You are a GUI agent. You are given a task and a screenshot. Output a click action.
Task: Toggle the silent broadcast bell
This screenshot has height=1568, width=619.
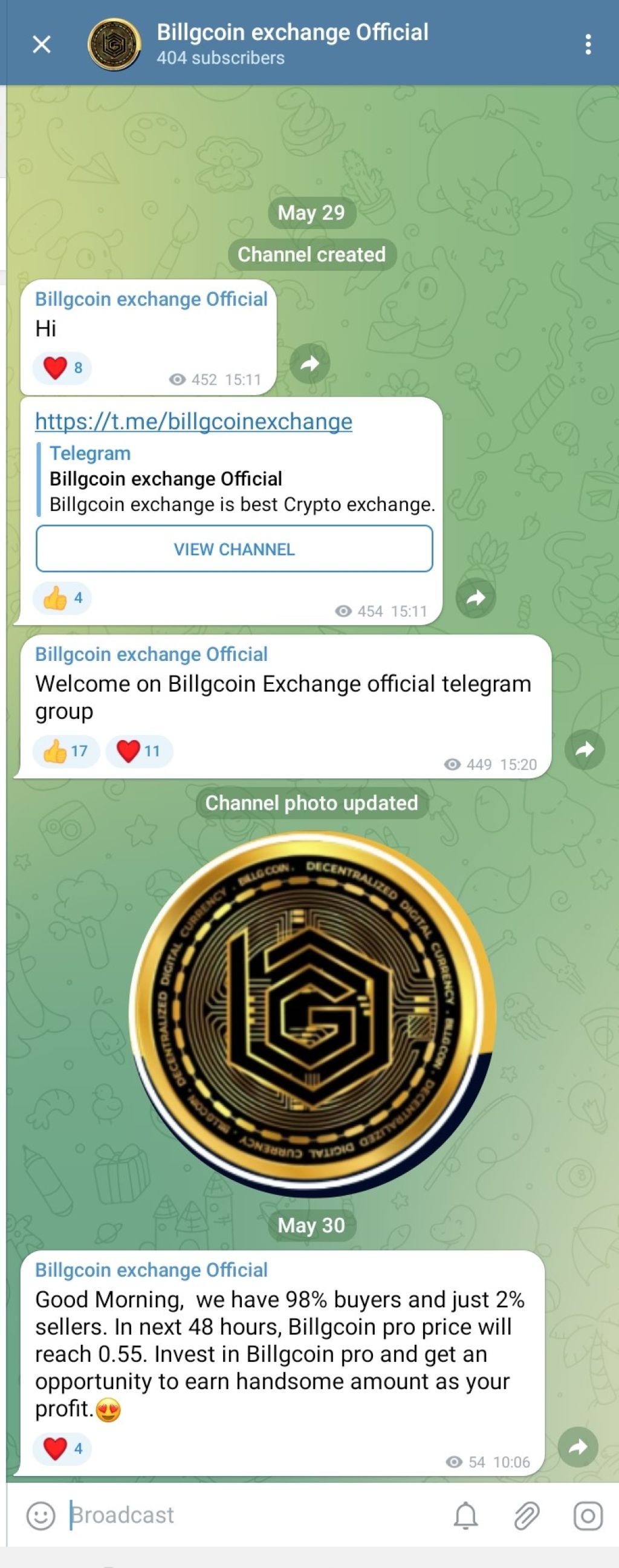click(x=465, y=1515)
